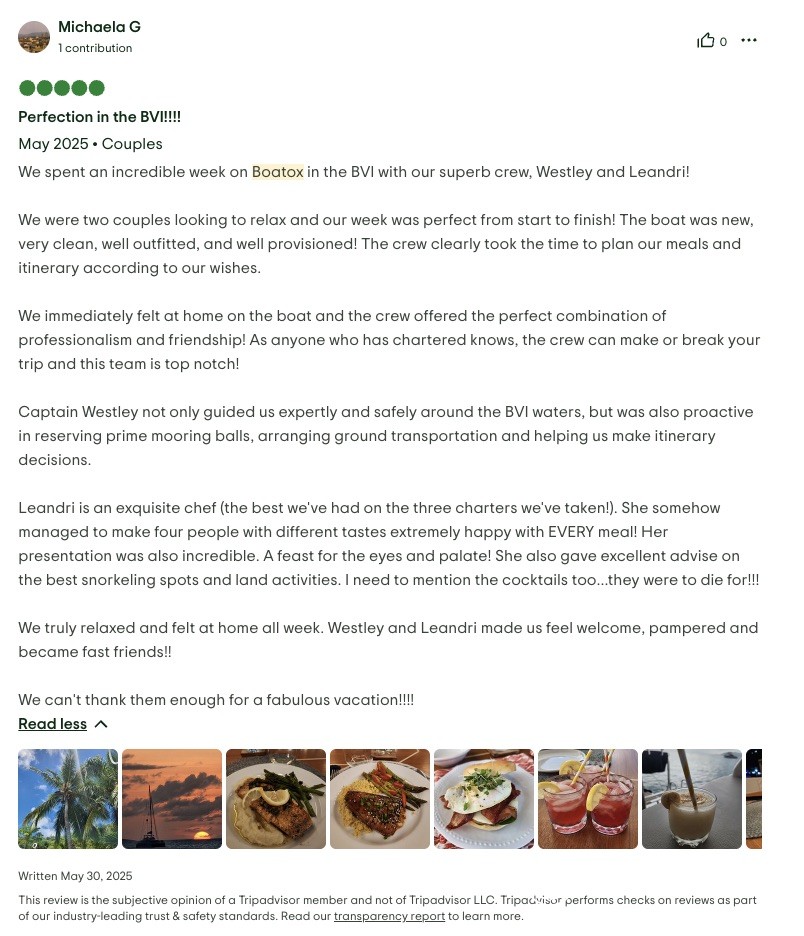Open the creamy cocktail with straw photo

[692, 799]
